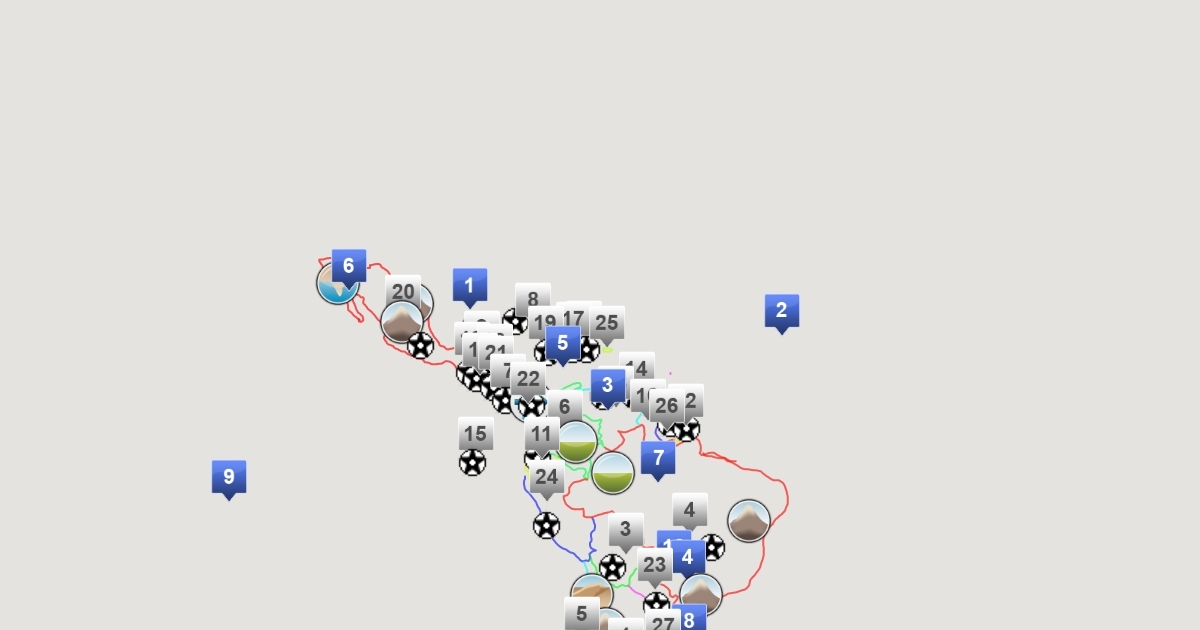Tap gray map marker number 15
The image size is (1200, 630).
coord(475,434)
